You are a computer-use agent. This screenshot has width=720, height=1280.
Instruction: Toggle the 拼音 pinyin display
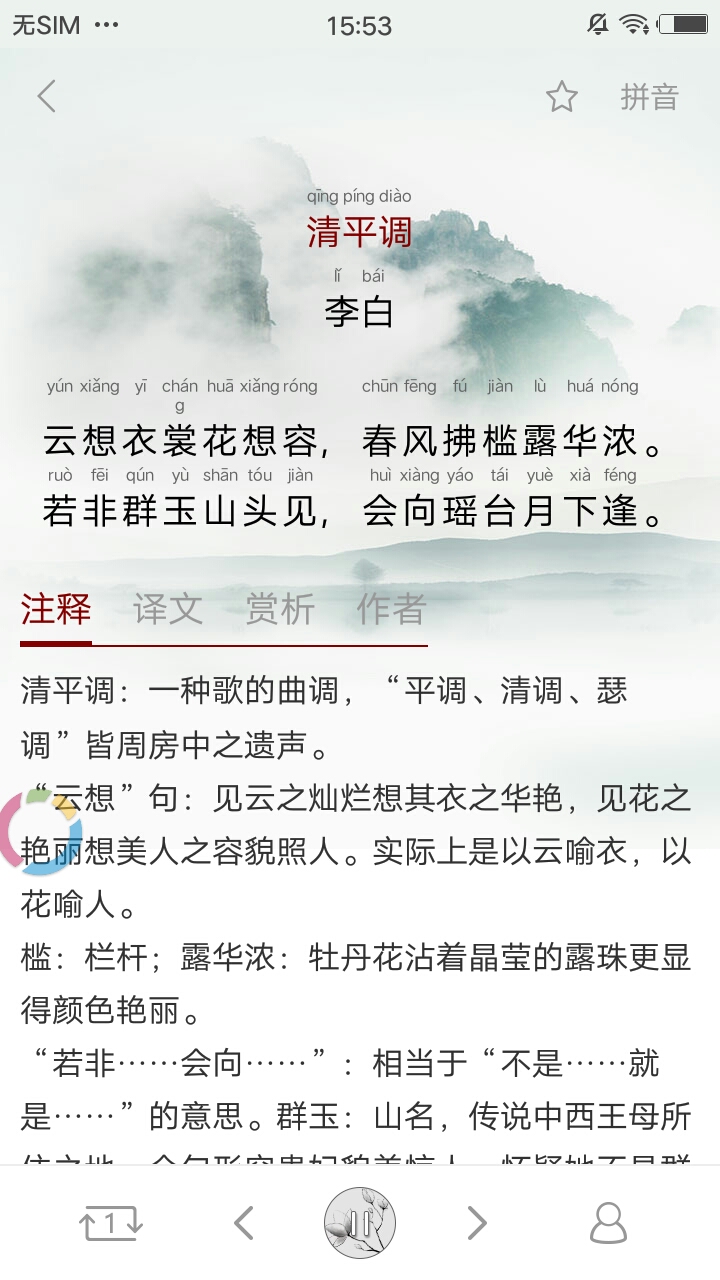tap(649, 97)
